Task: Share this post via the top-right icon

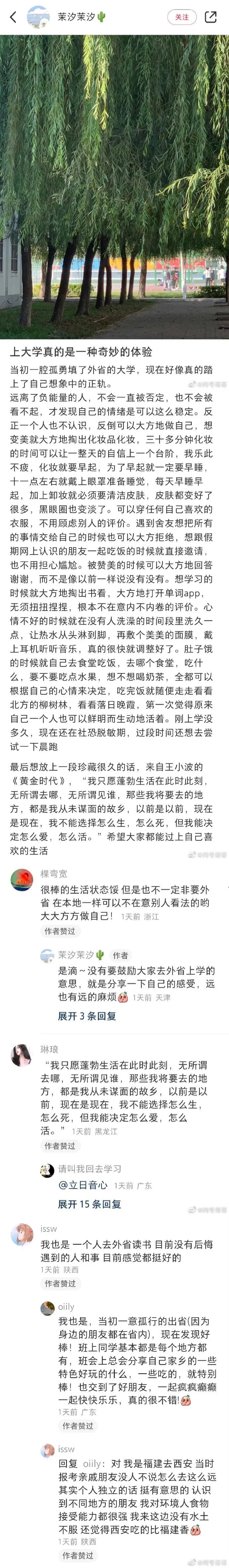Action: pos(211,17)
